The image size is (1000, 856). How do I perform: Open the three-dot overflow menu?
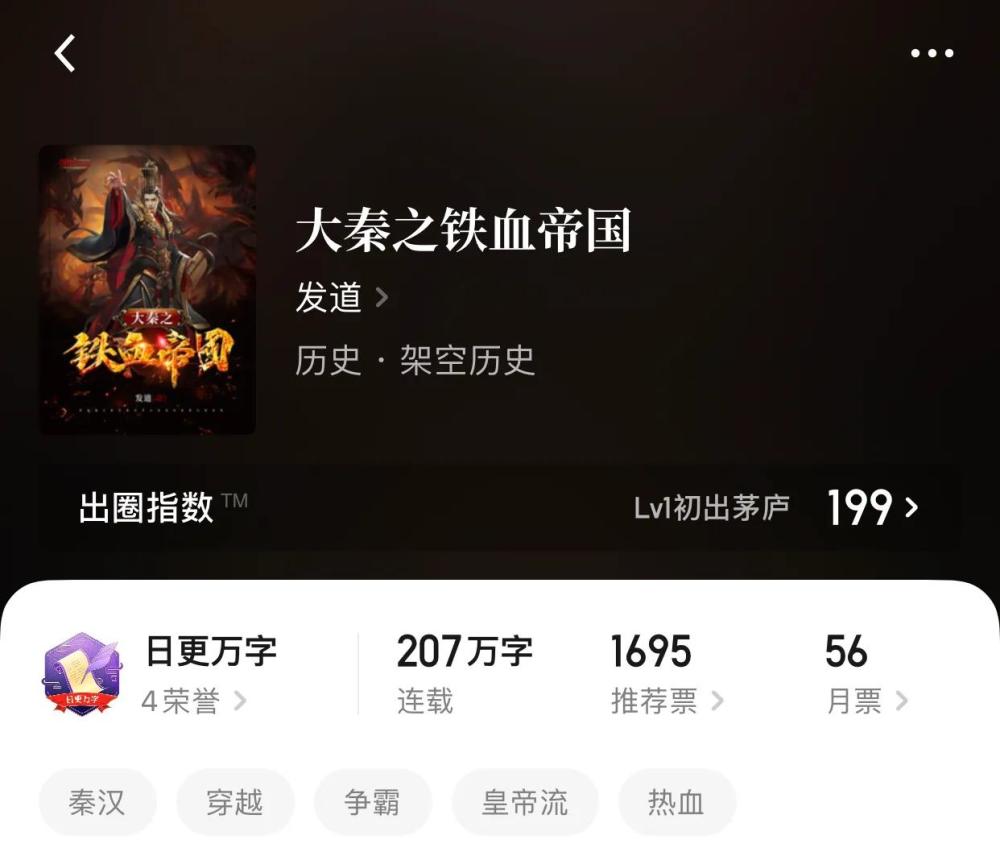[x=932, y=54]
